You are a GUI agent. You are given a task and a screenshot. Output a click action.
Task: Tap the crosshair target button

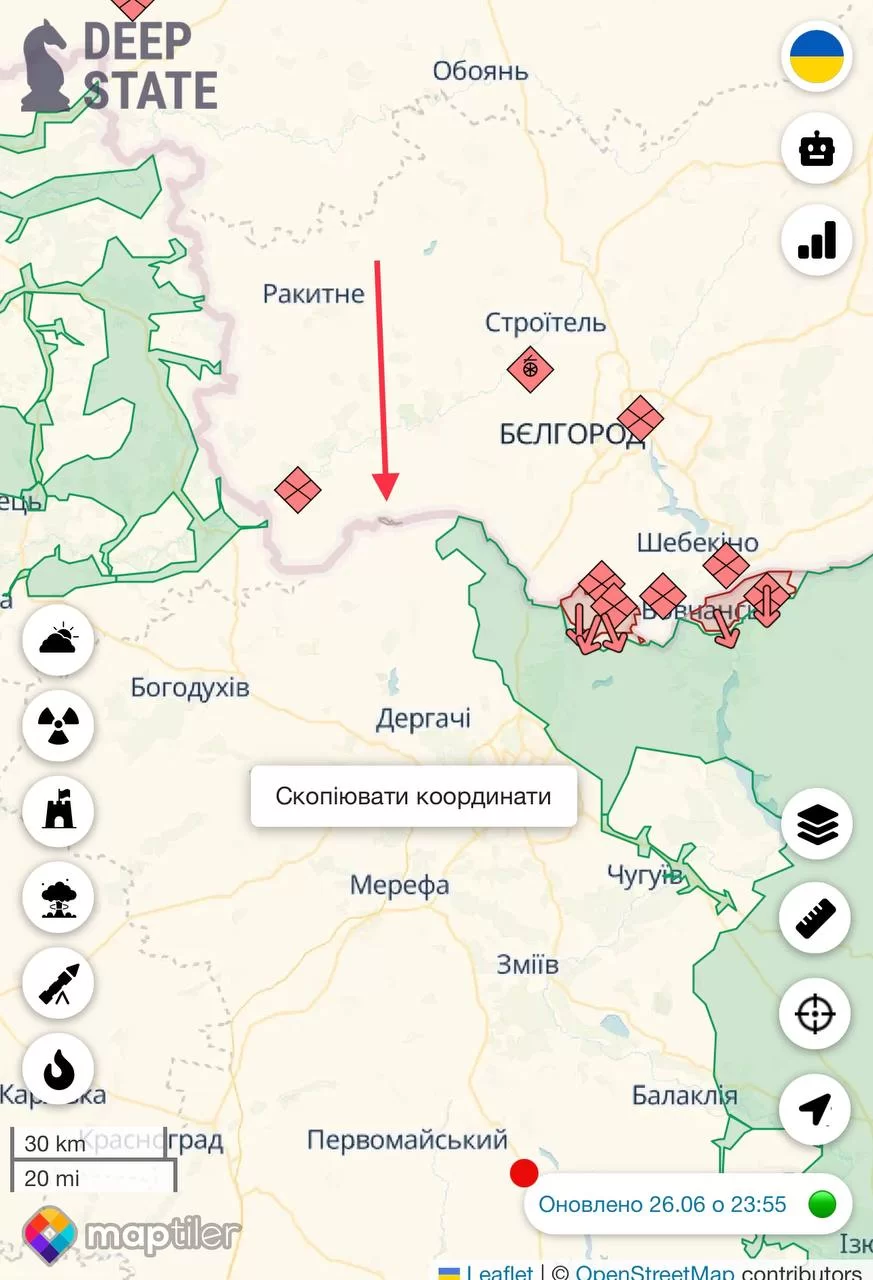tap(816, 1014)
